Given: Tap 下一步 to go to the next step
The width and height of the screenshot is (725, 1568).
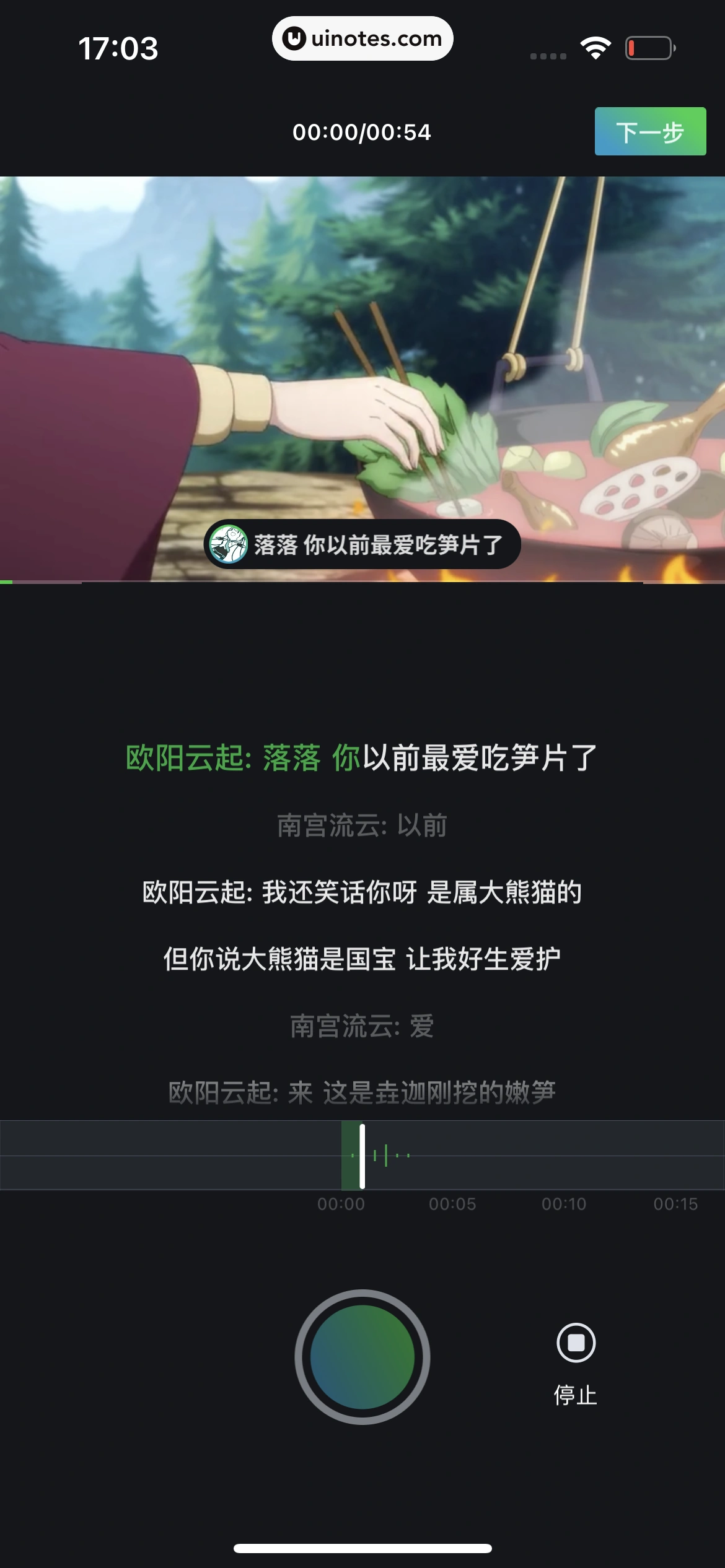Looking at the screenshot, I should [650, 131].
